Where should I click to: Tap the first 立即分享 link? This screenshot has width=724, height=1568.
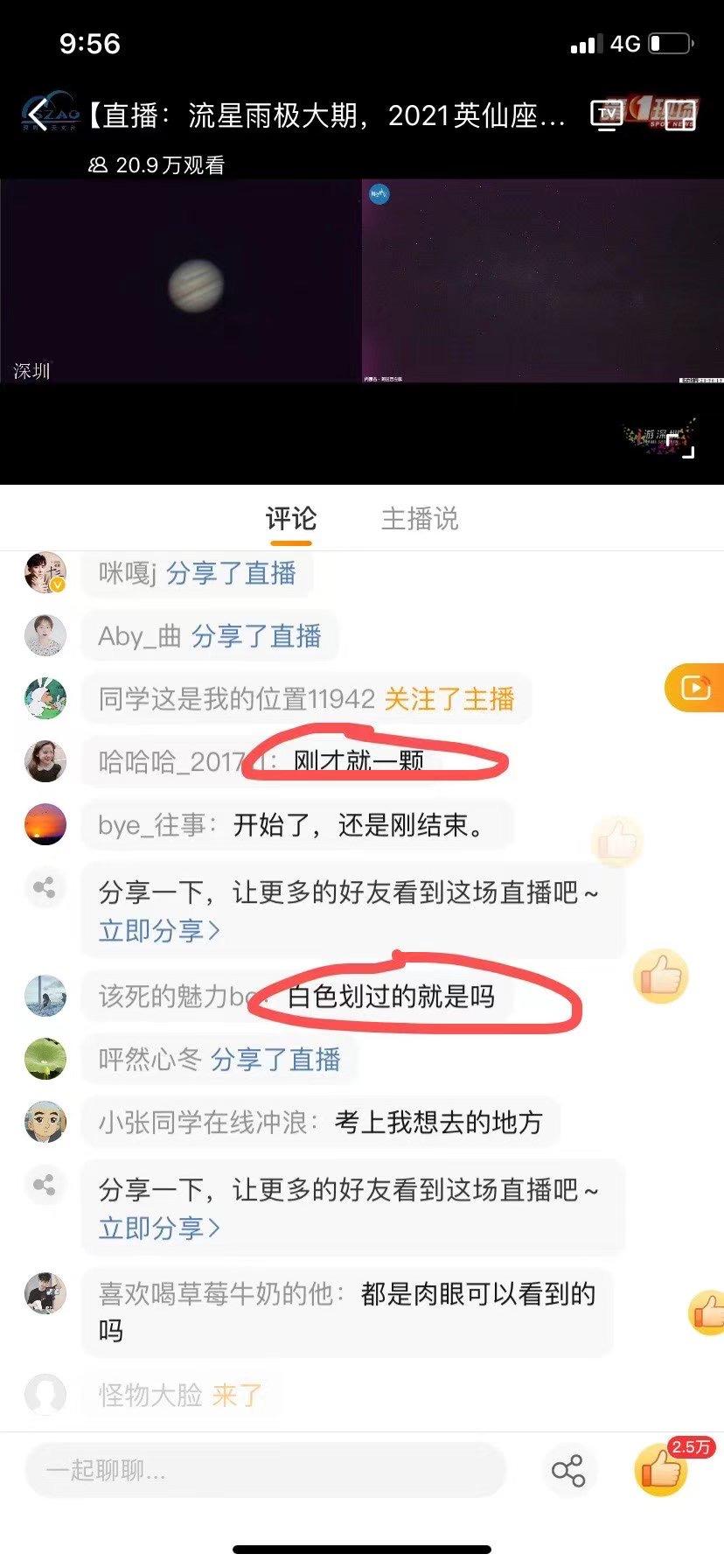tap(158, 931)
